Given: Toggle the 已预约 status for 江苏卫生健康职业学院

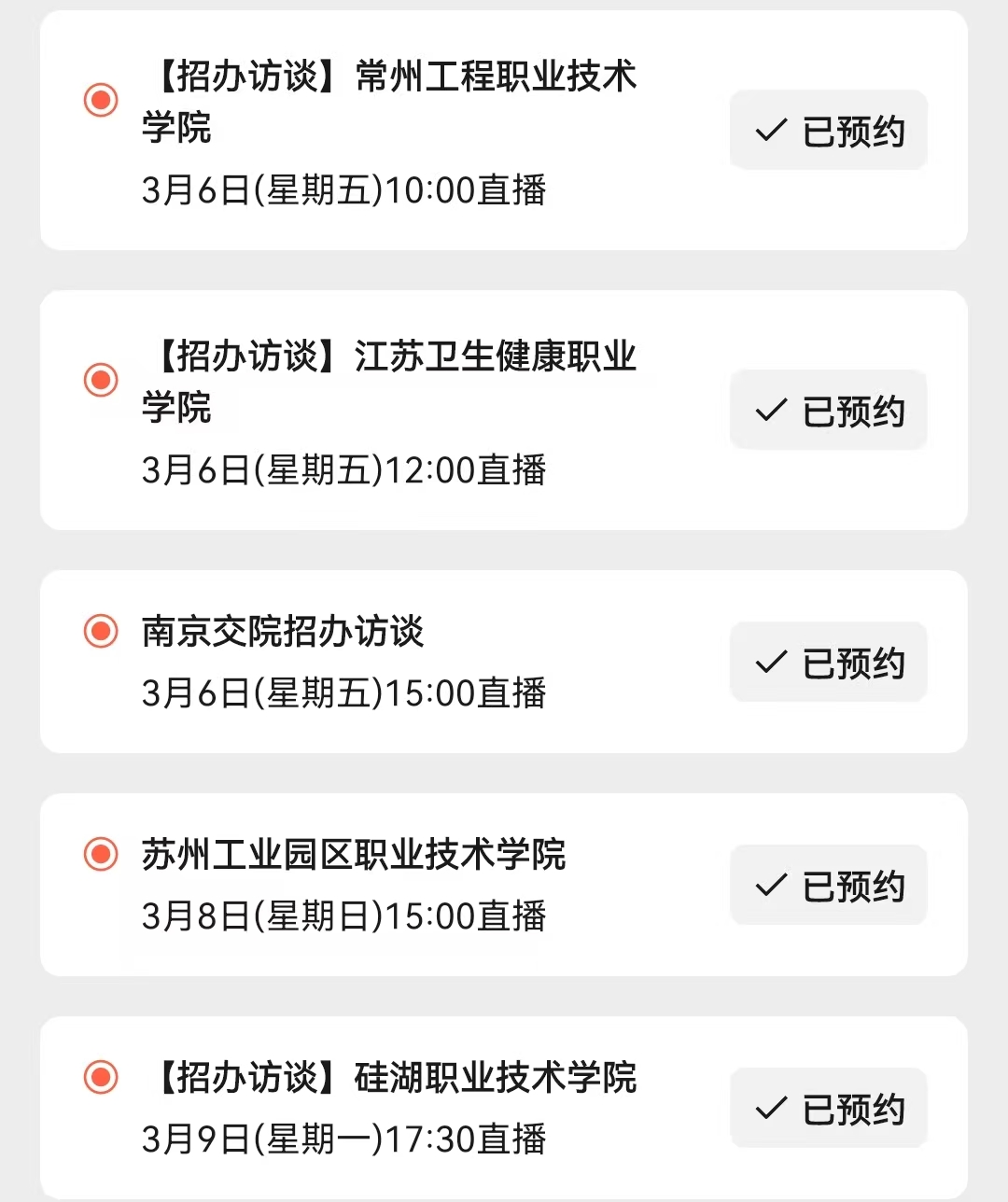Looking at the screenshot, I should click(828, 410).
